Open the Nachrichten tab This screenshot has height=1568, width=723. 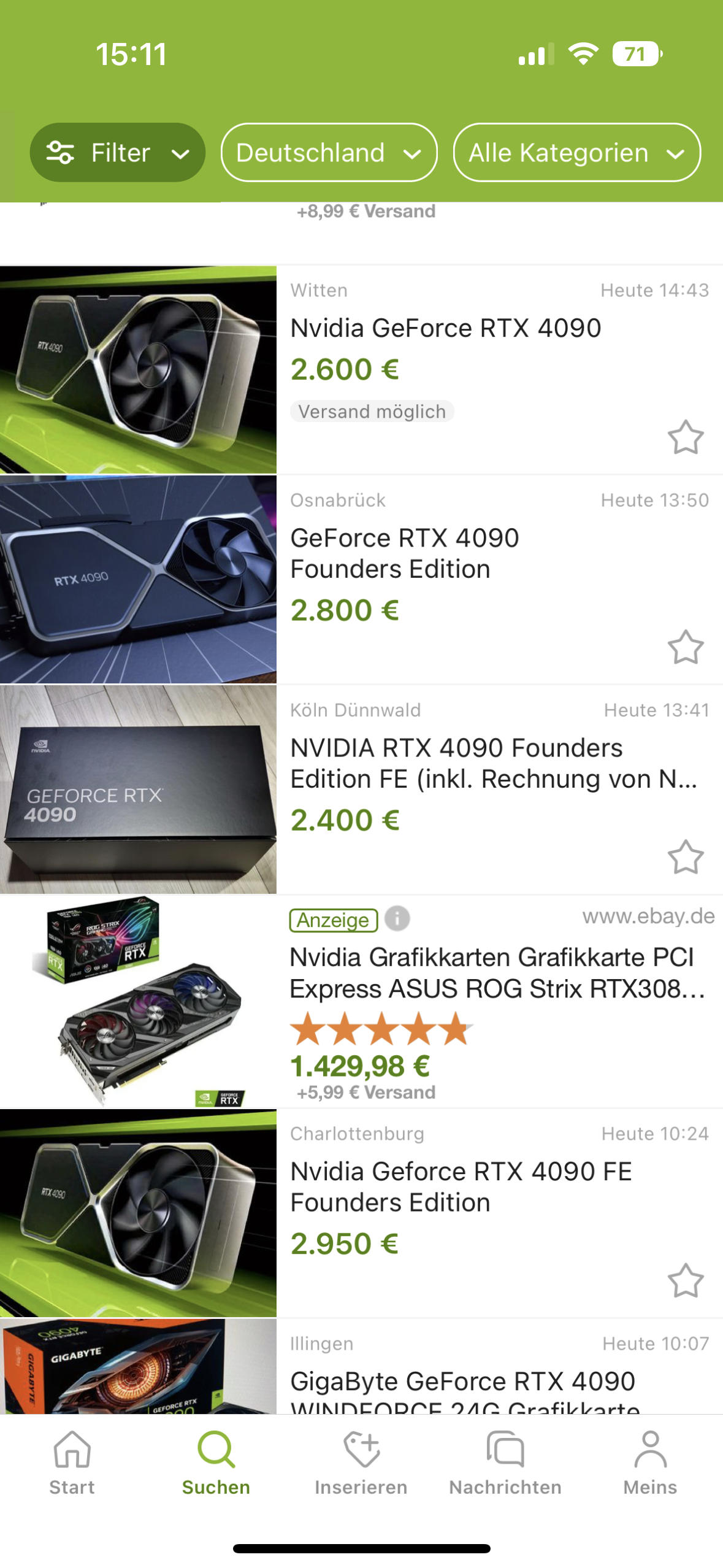point(505,1461)
